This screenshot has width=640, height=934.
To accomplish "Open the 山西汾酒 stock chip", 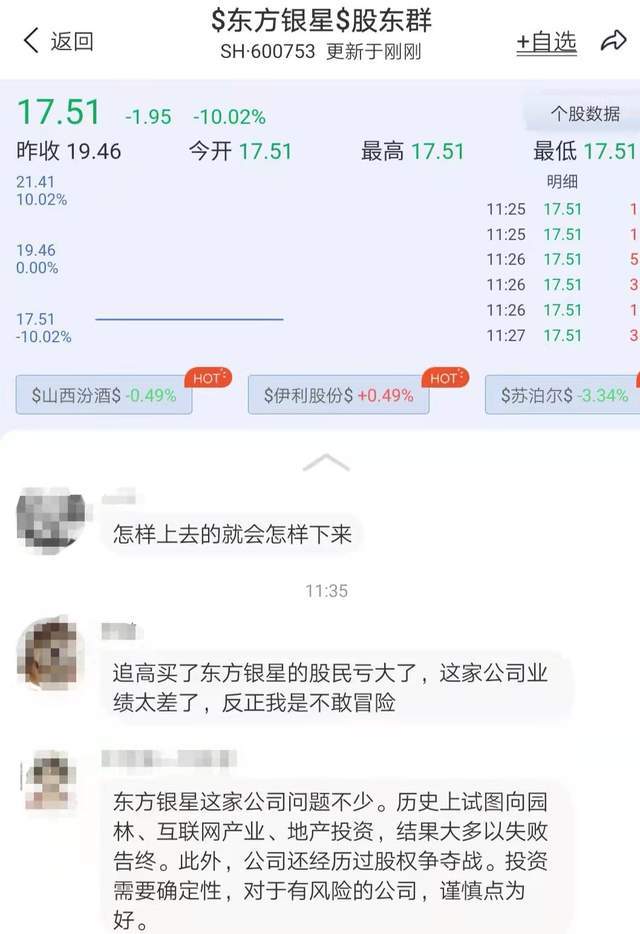I will tap(104, 395).
